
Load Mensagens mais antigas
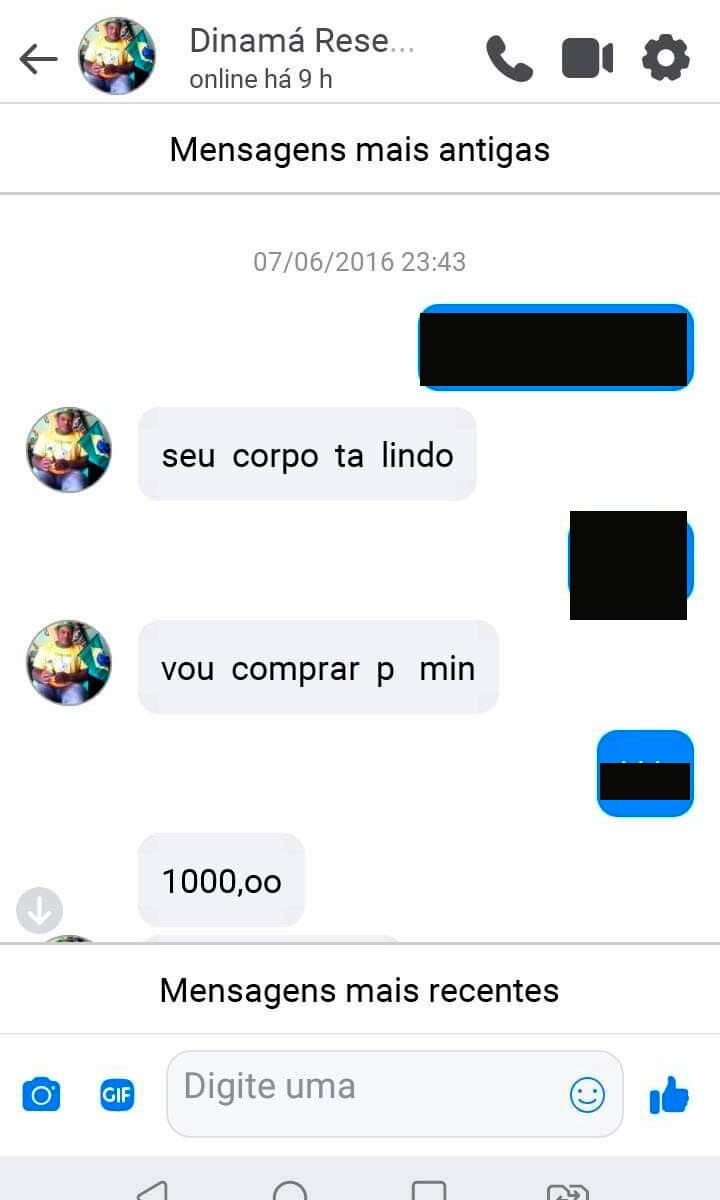point(360,150)
